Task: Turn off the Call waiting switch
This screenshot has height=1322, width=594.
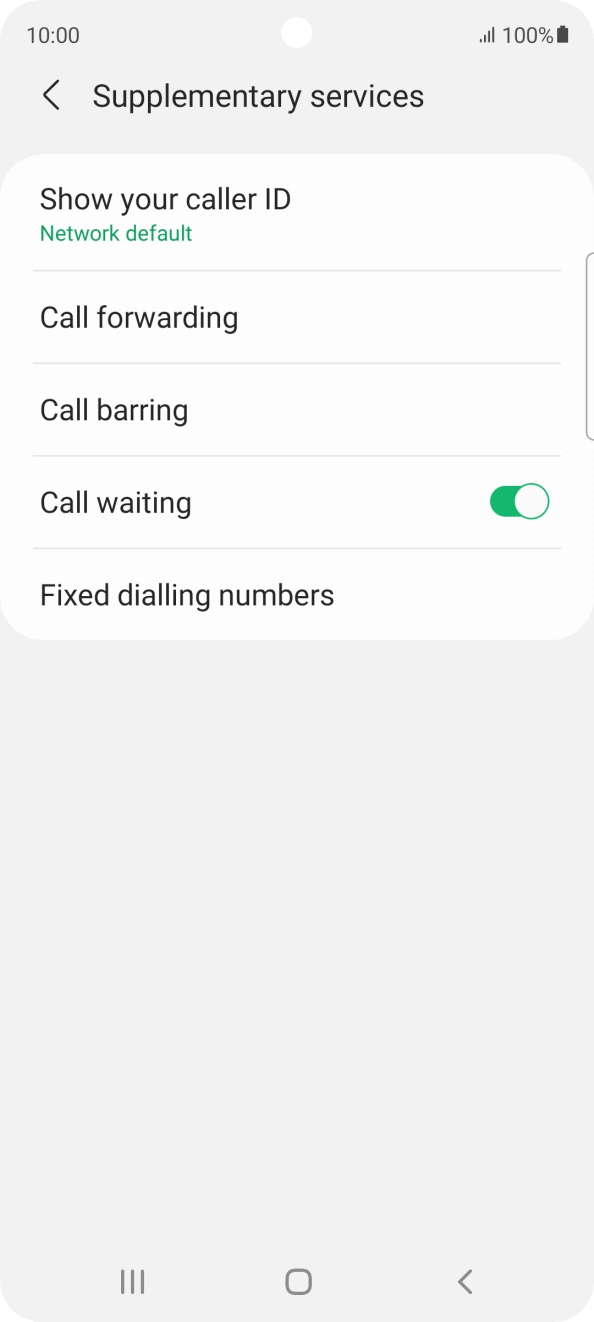Action: pos(519,502)
